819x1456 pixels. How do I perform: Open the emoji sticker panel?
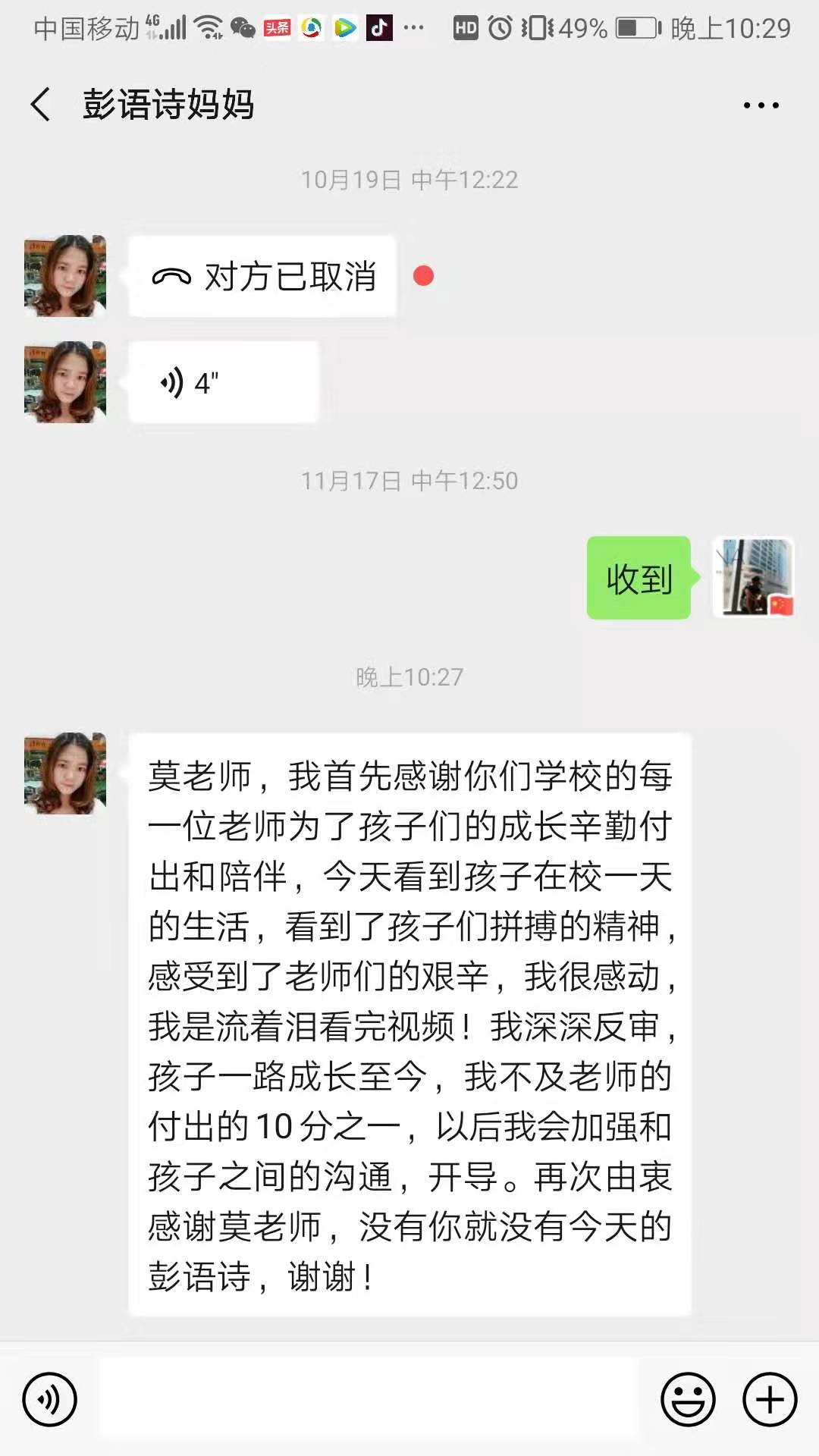tap(688, 1399)
